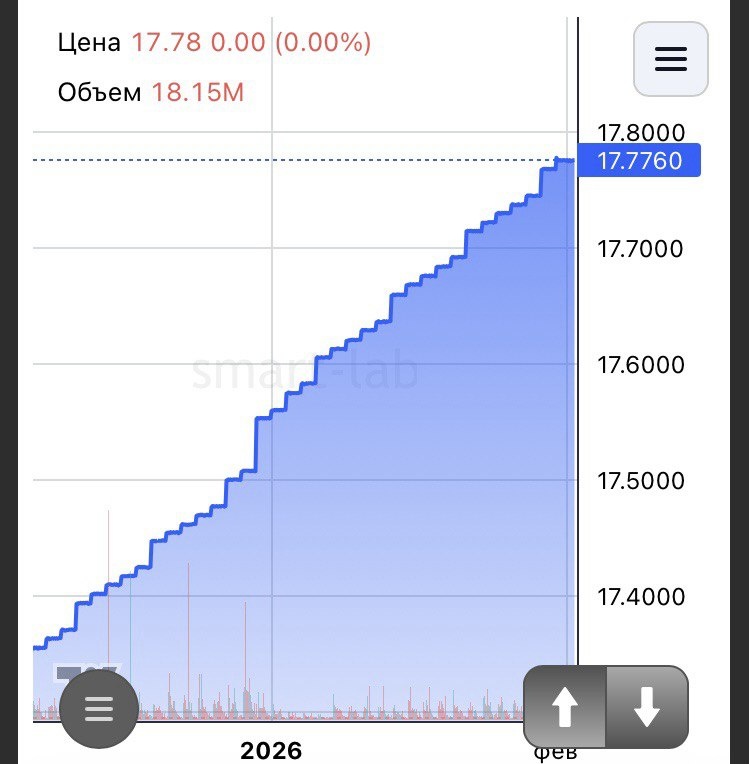
Task: Tap the down arrow button
Action: coord(647,707)
